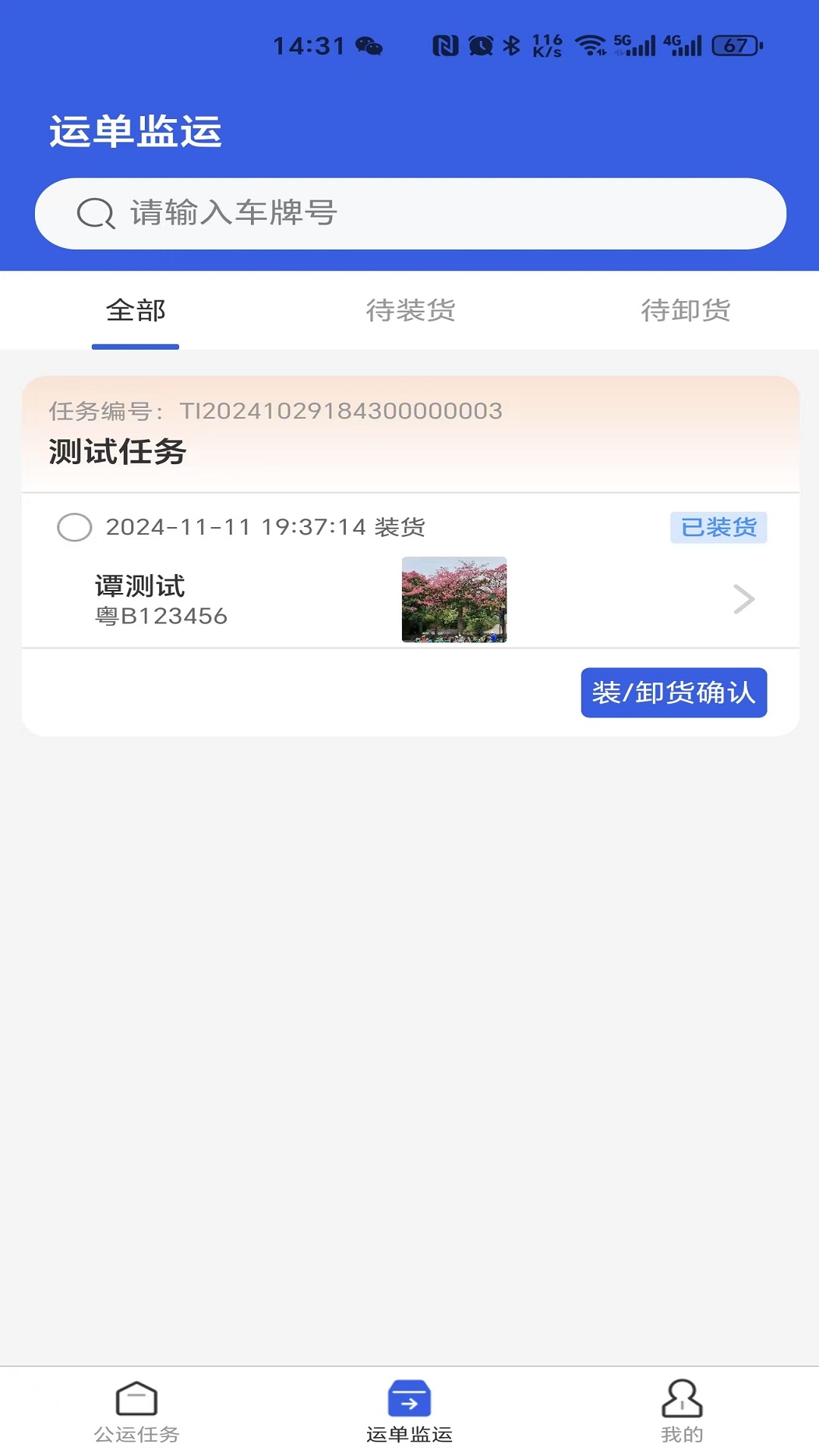The image size is (819, 1456).
Task: Tap the alarm clock status bar icon
Action: (479, 44)
